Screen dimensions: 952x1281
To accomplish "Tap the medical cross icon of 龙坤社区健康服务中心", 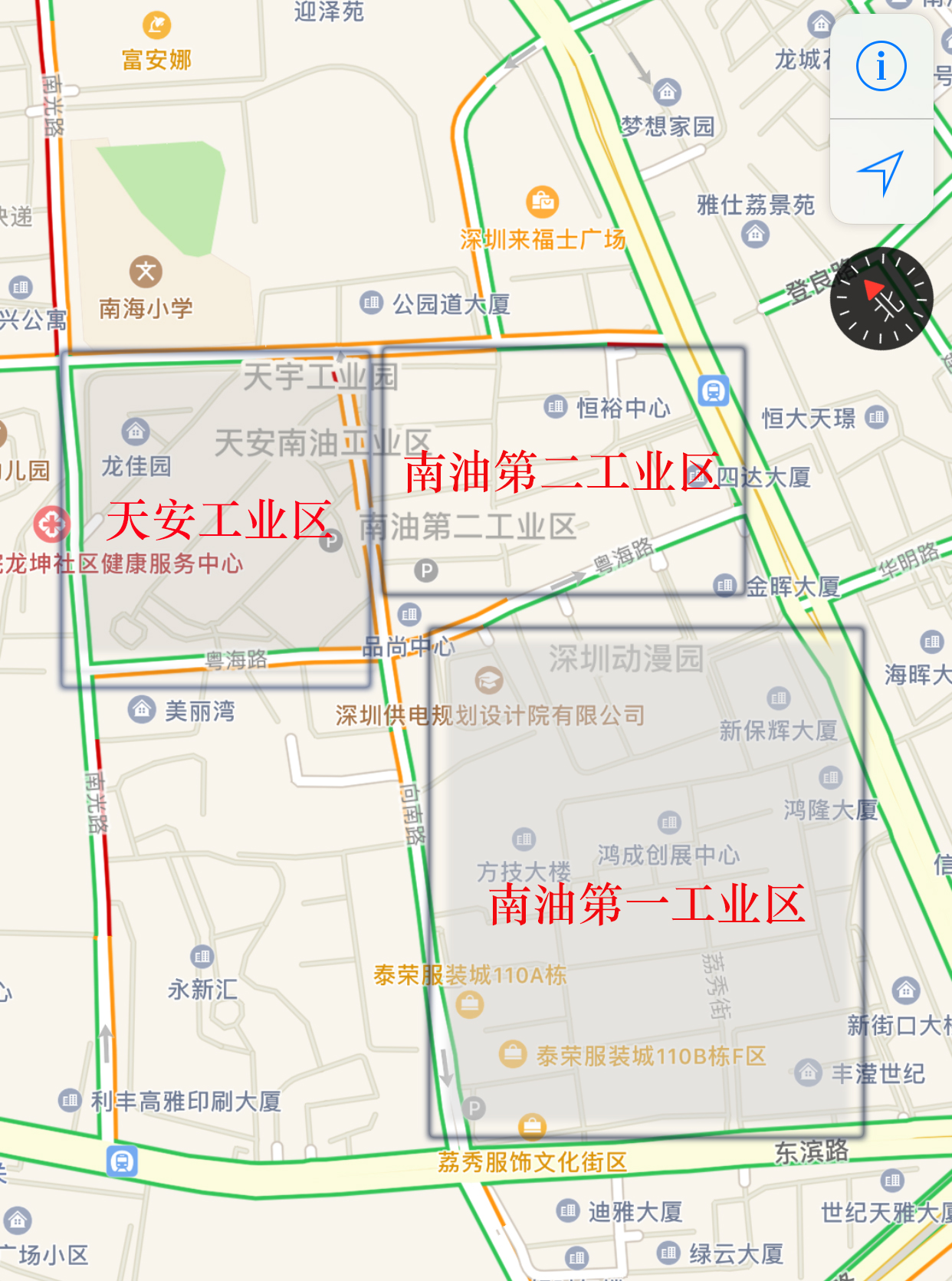I will click(x=52, y=522).
